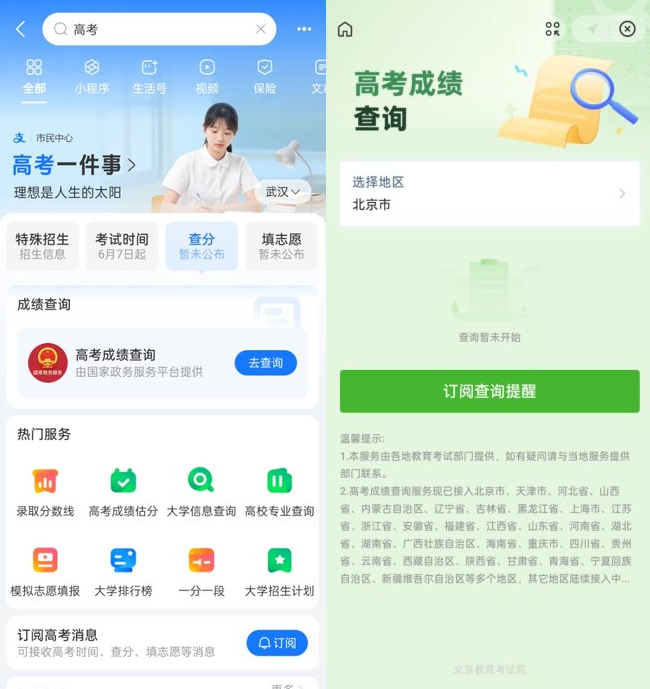Switch to the 小程序 tab
Image resolution: width=650 pixels, height=689 pixels.
point(91,76)
